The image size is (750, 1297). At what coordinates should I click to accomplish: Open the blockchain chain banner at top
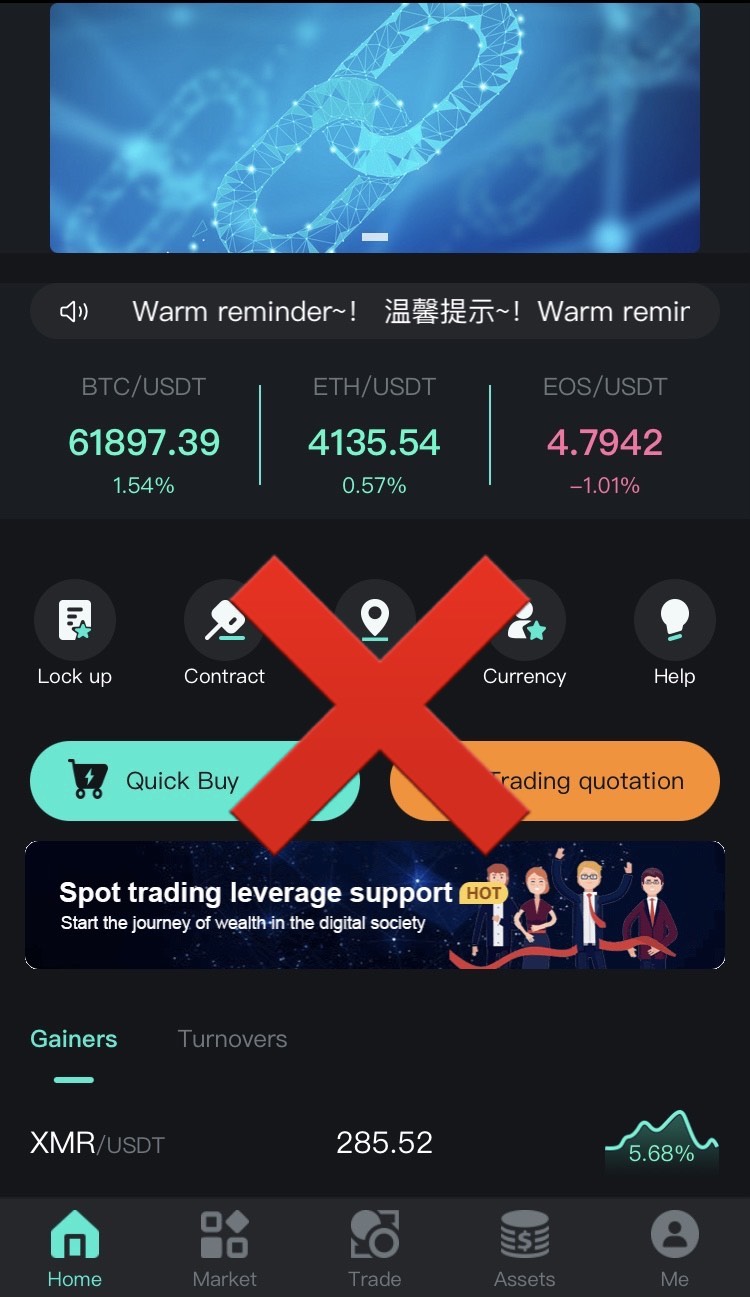point(374,128)
